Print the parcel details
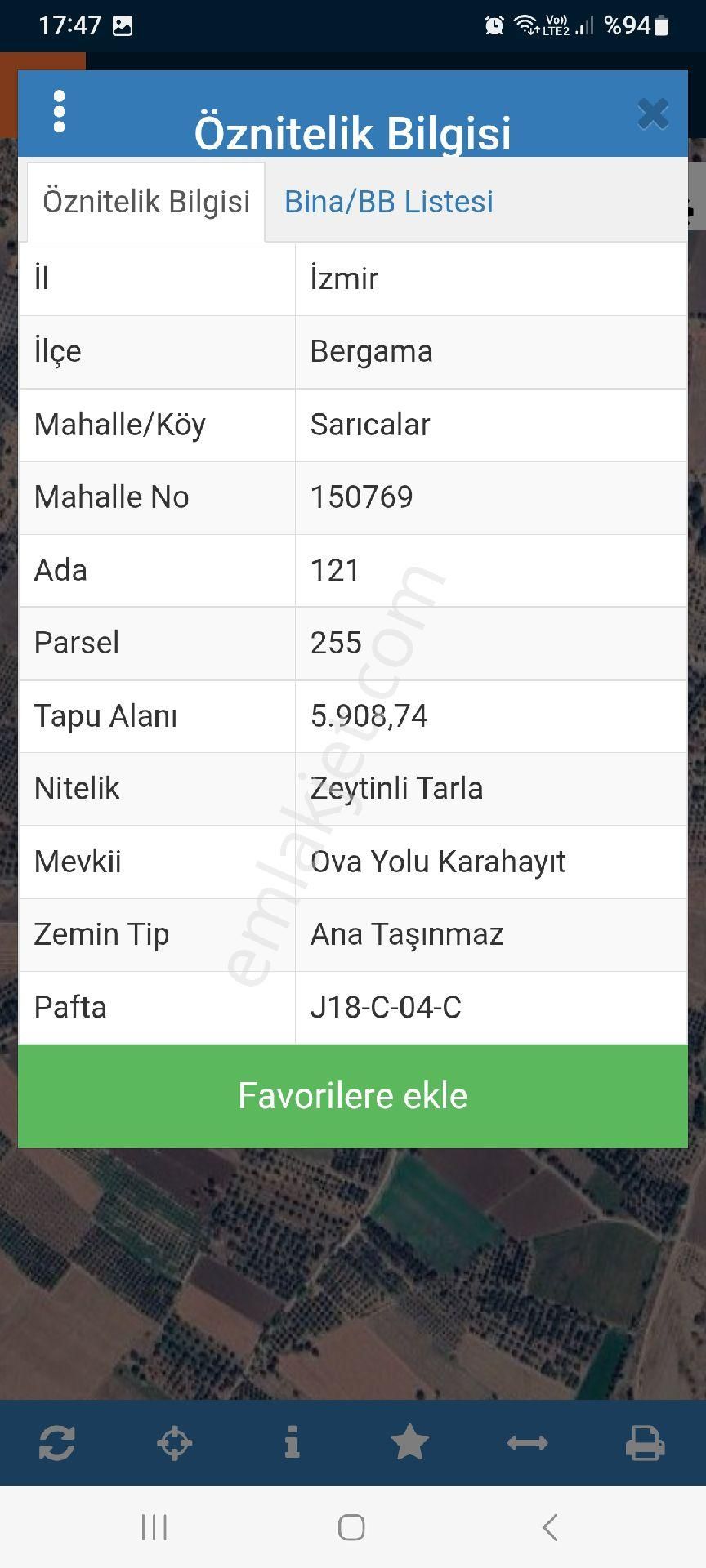Image resolution: width=706 pixels, height=1568 pixels. (x=646, y=1442)
